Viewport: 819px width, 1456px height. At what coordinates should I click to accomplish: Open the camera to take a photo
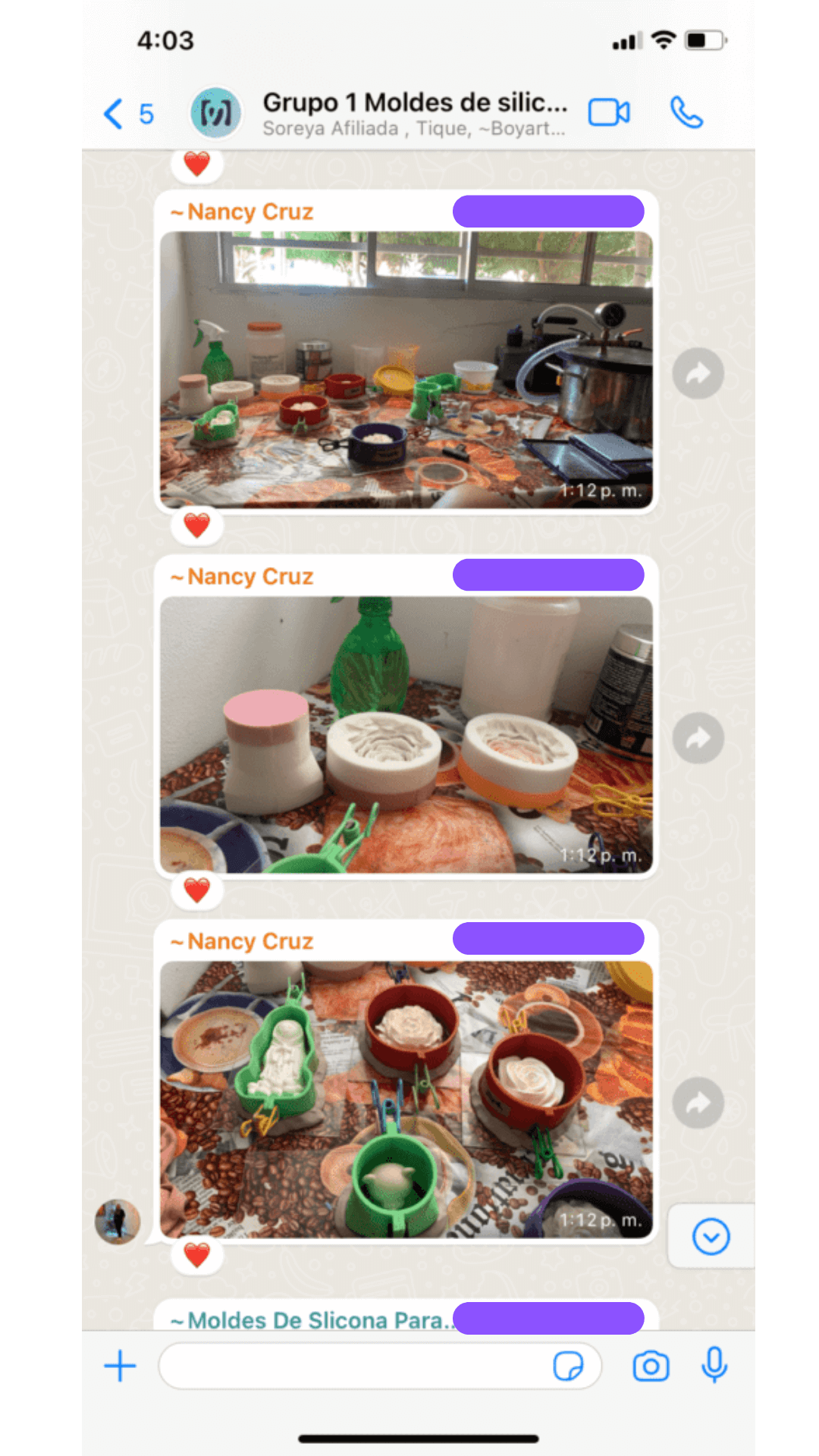[651, 1367]
